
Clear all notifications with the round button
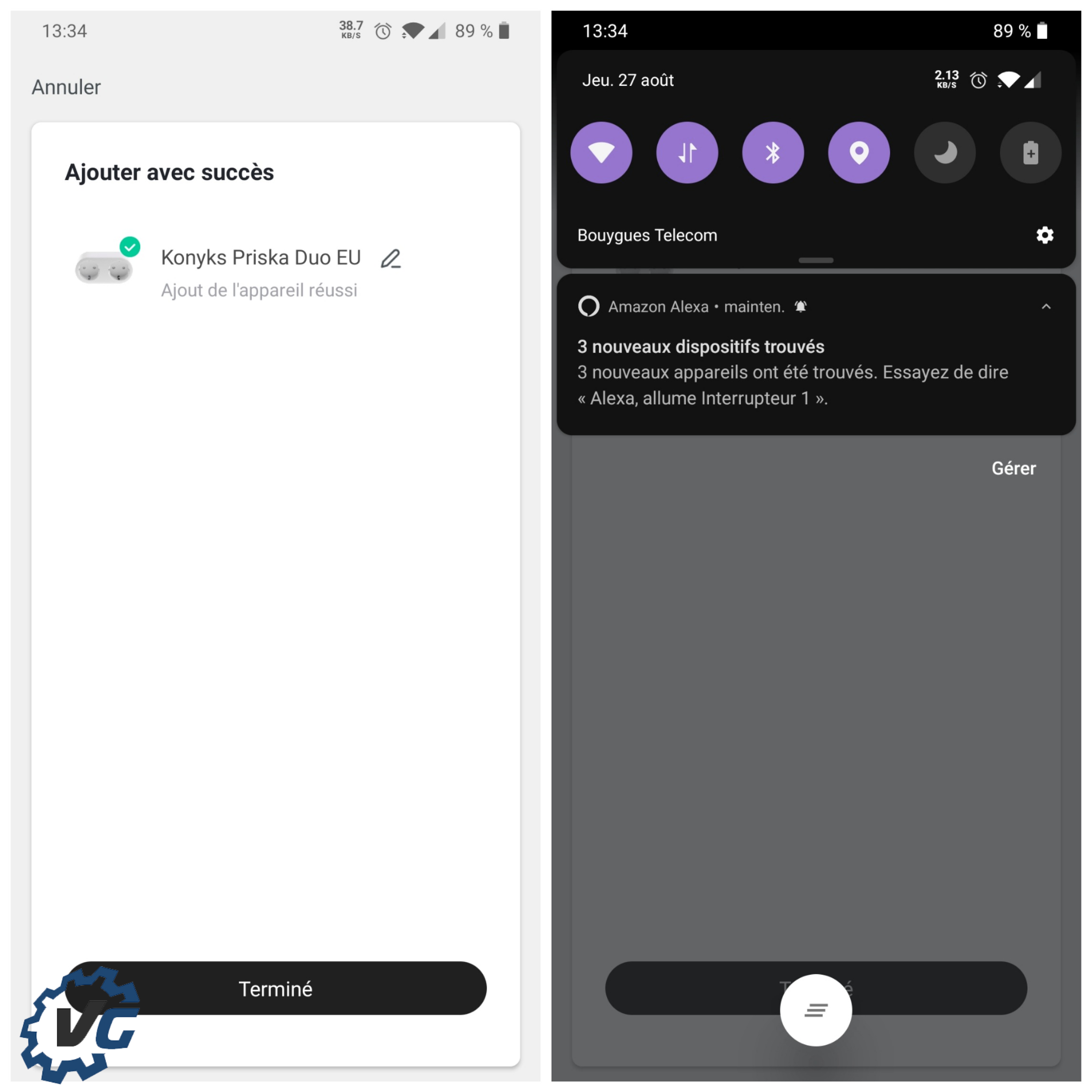(816, 1010)
